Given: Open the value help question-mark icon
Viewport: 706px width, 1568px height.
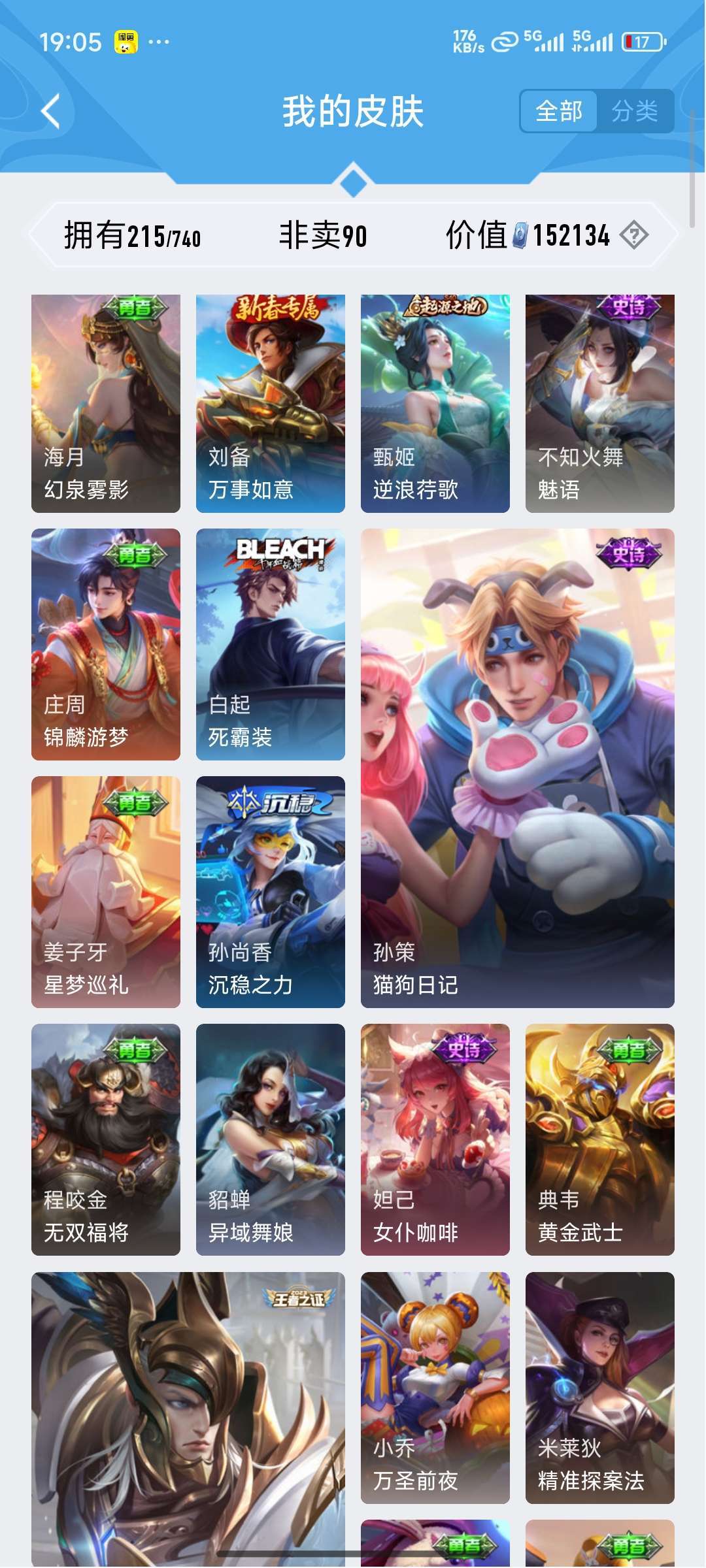Looking at the screenshot, I should 633,235.
